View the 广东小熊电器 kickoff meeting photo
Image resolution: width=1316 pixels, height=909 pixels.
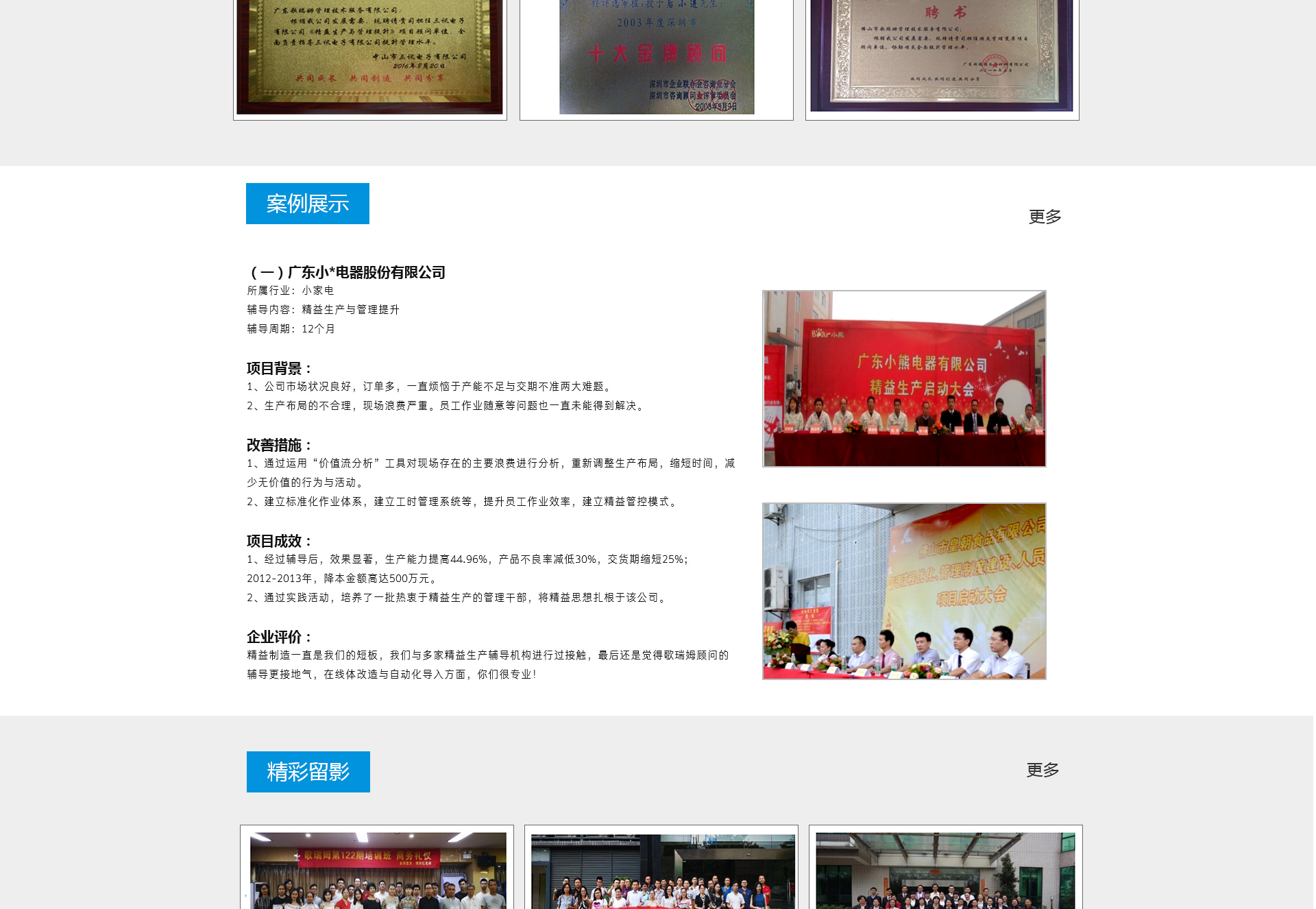[904, 378]
